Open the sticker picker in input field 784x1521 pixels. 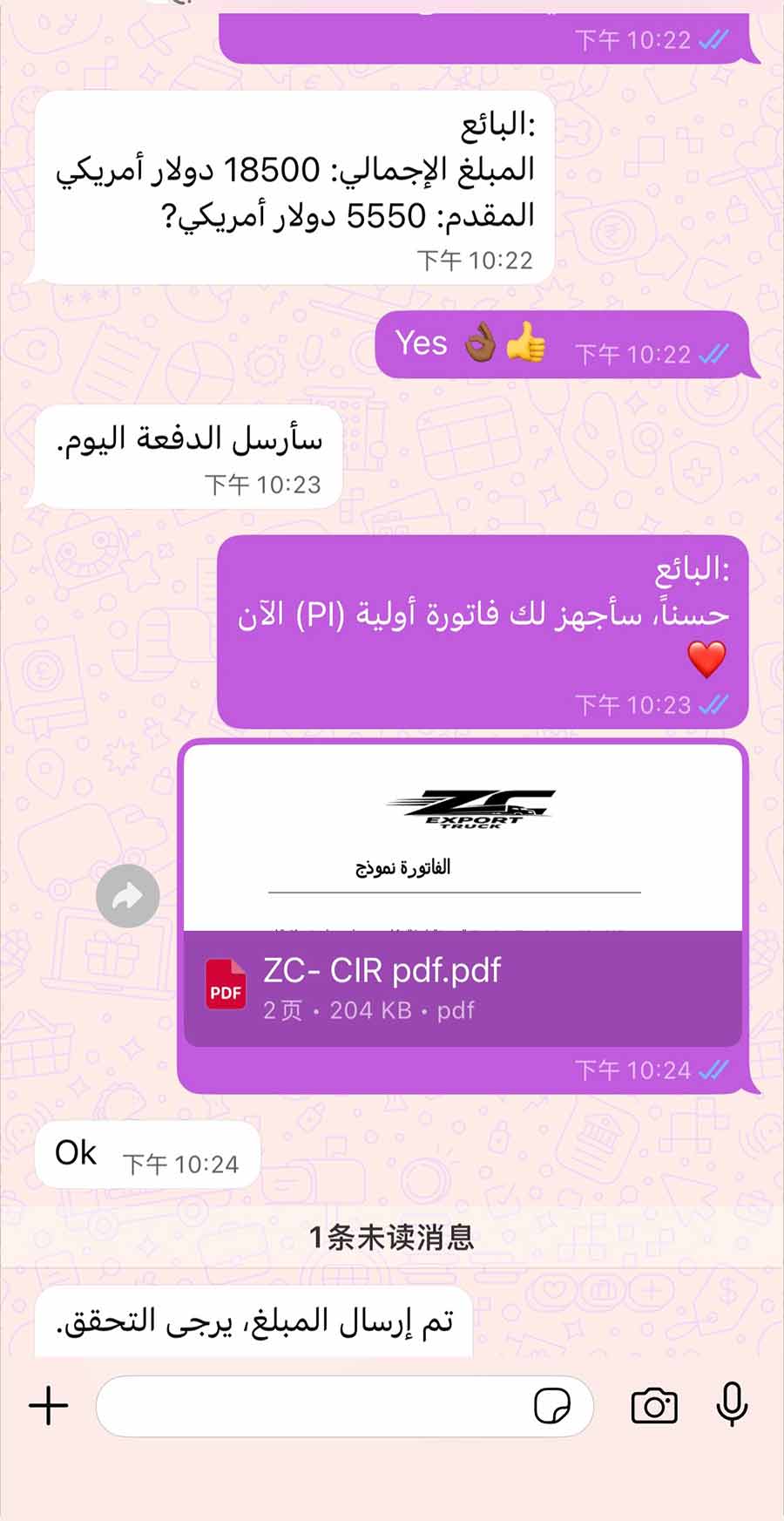point(552,1405)
